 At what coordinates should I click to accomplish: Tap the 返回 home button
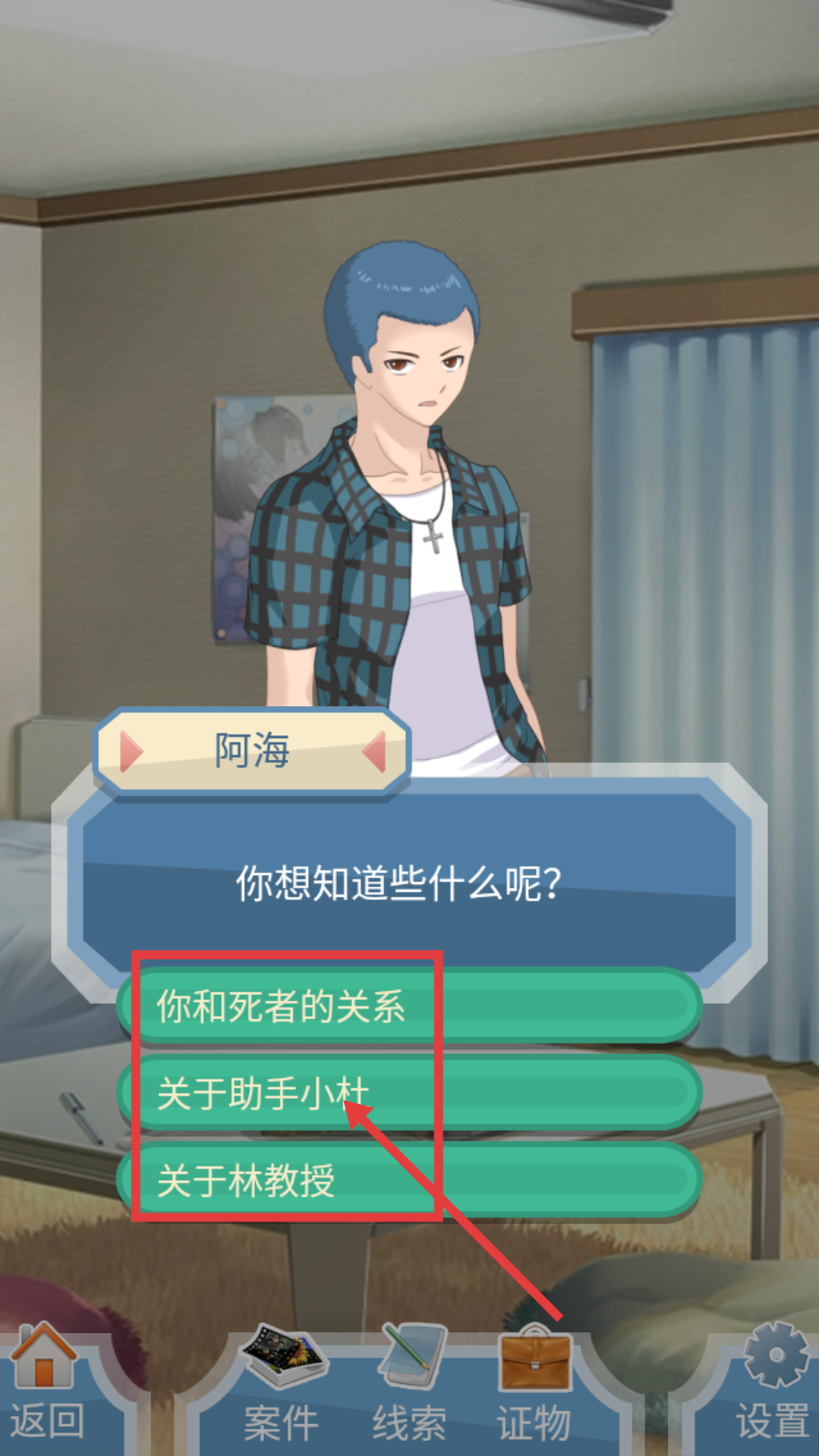[45, 1383]
